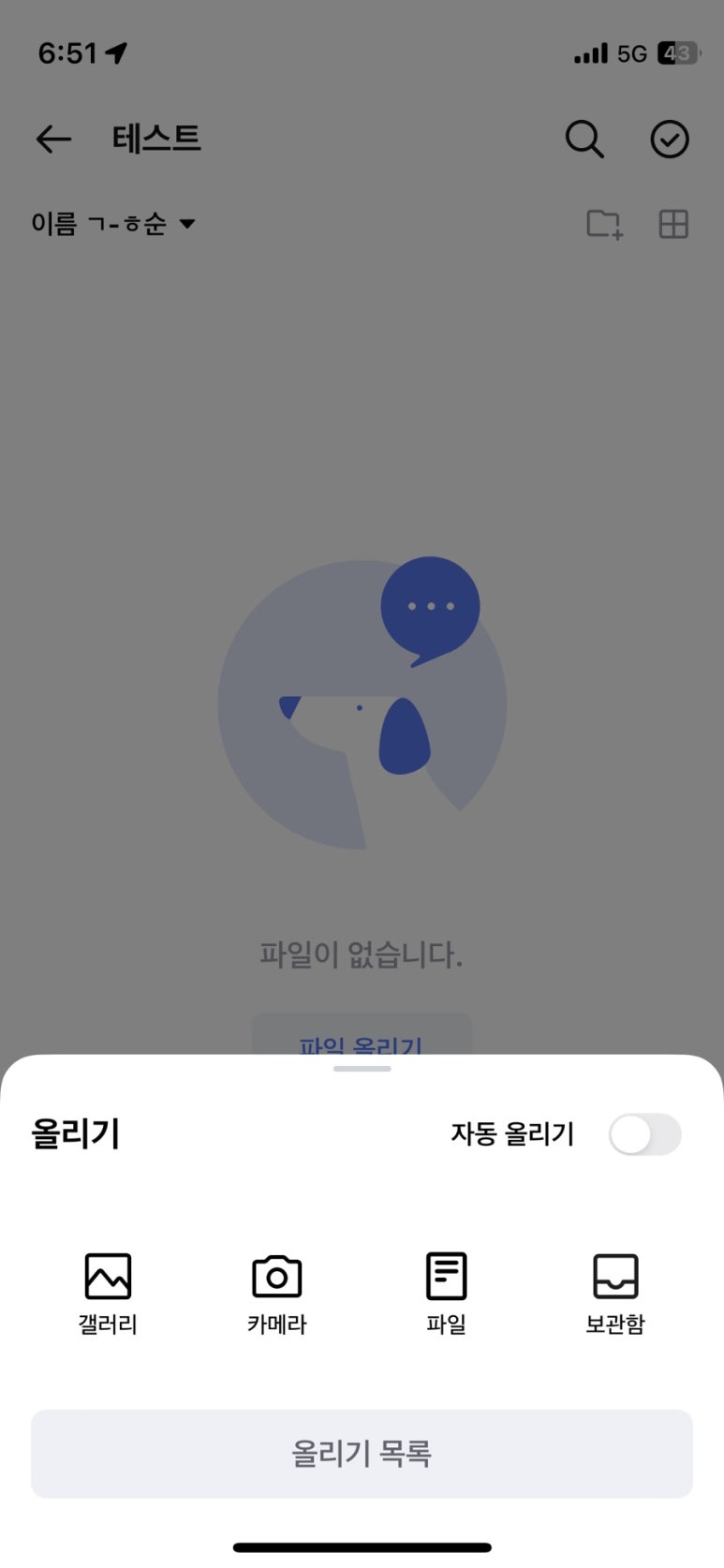
Task: Choose 갤러리 as upload source
Action: pyautogui.click(x=108, y=1294)
